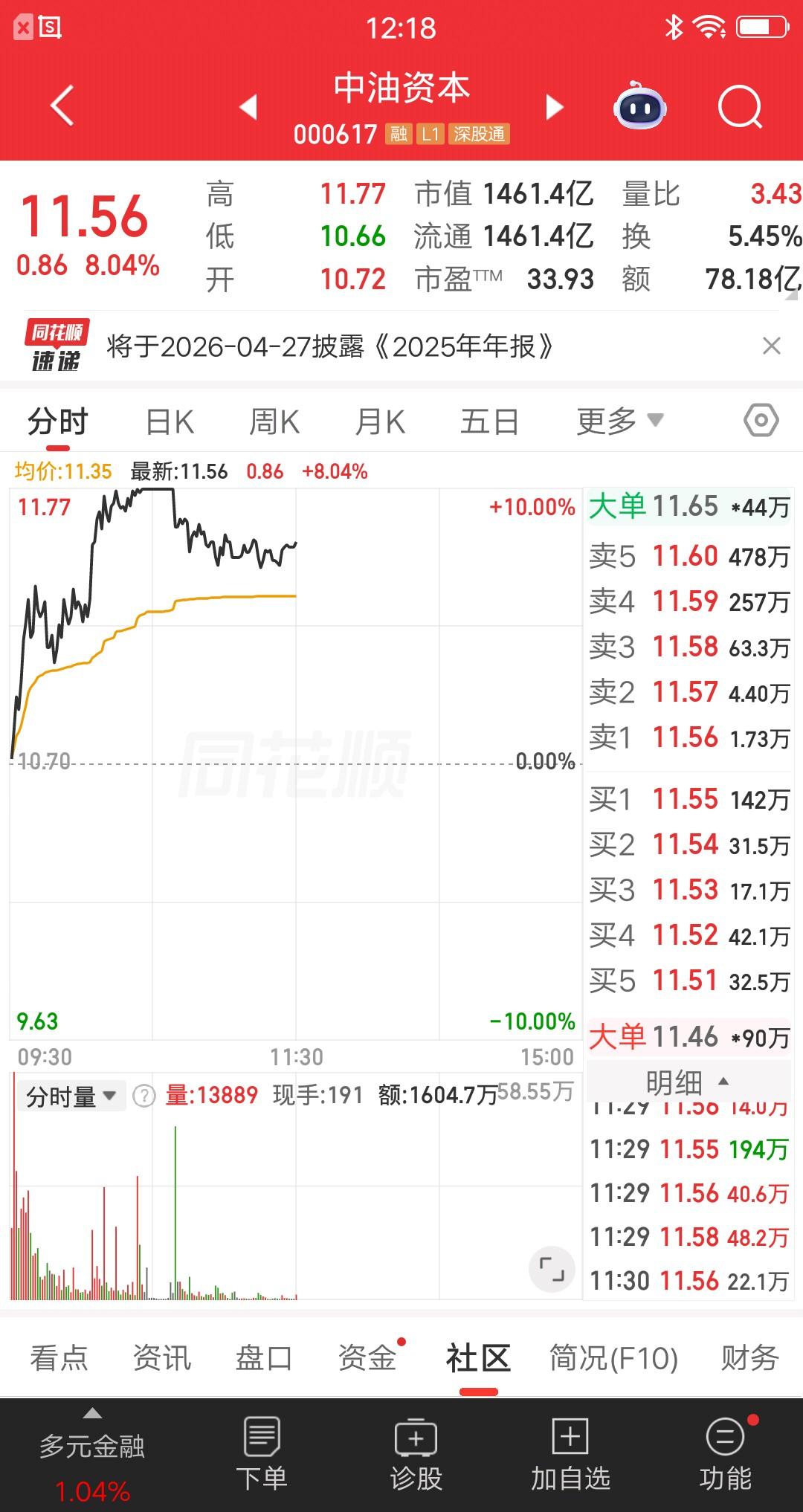This screenshot has width=803, height=1512.
Task: Open the AI assistant robot icon
Action: (641, 108)
